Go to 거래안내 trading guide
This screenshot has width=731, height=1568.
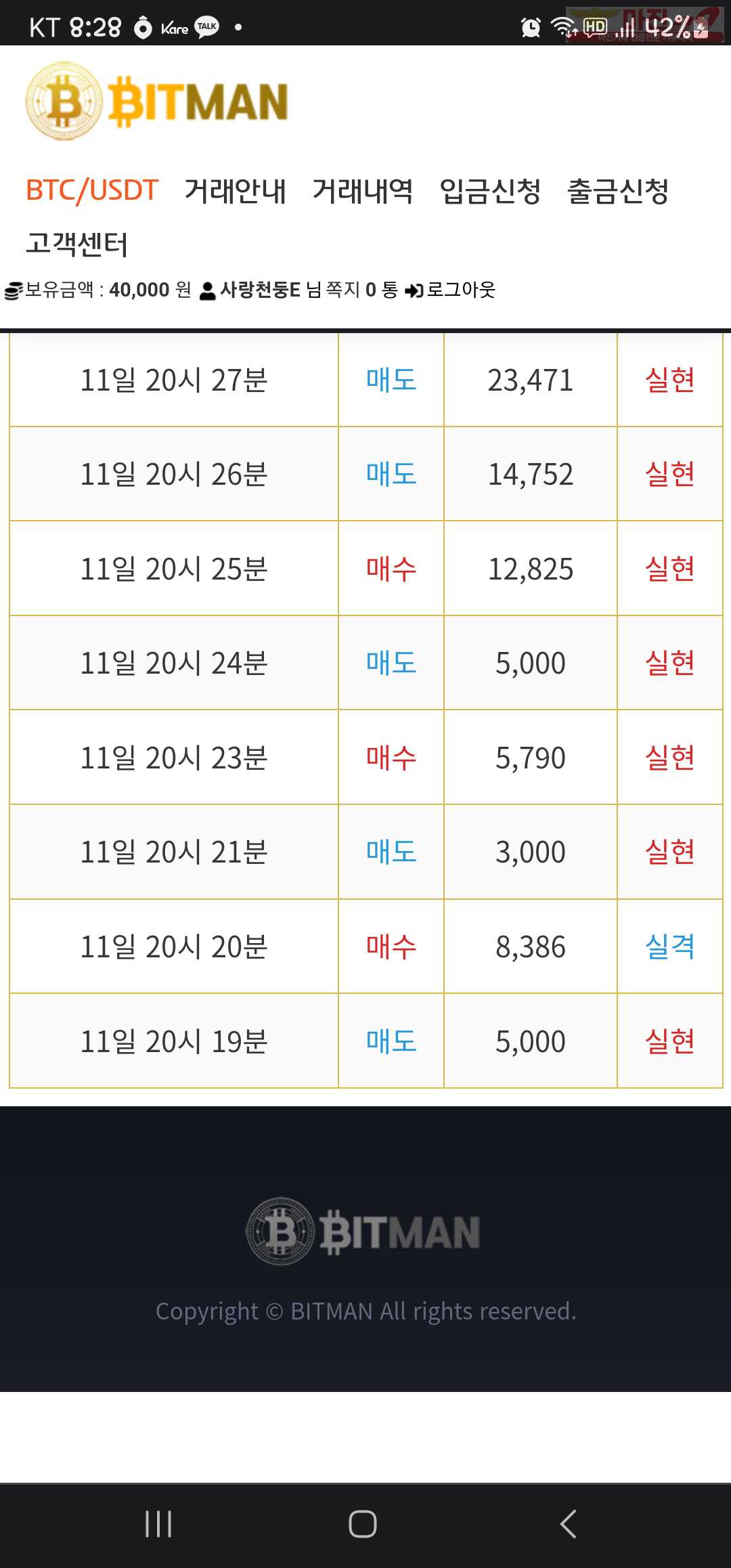point(236,190)
